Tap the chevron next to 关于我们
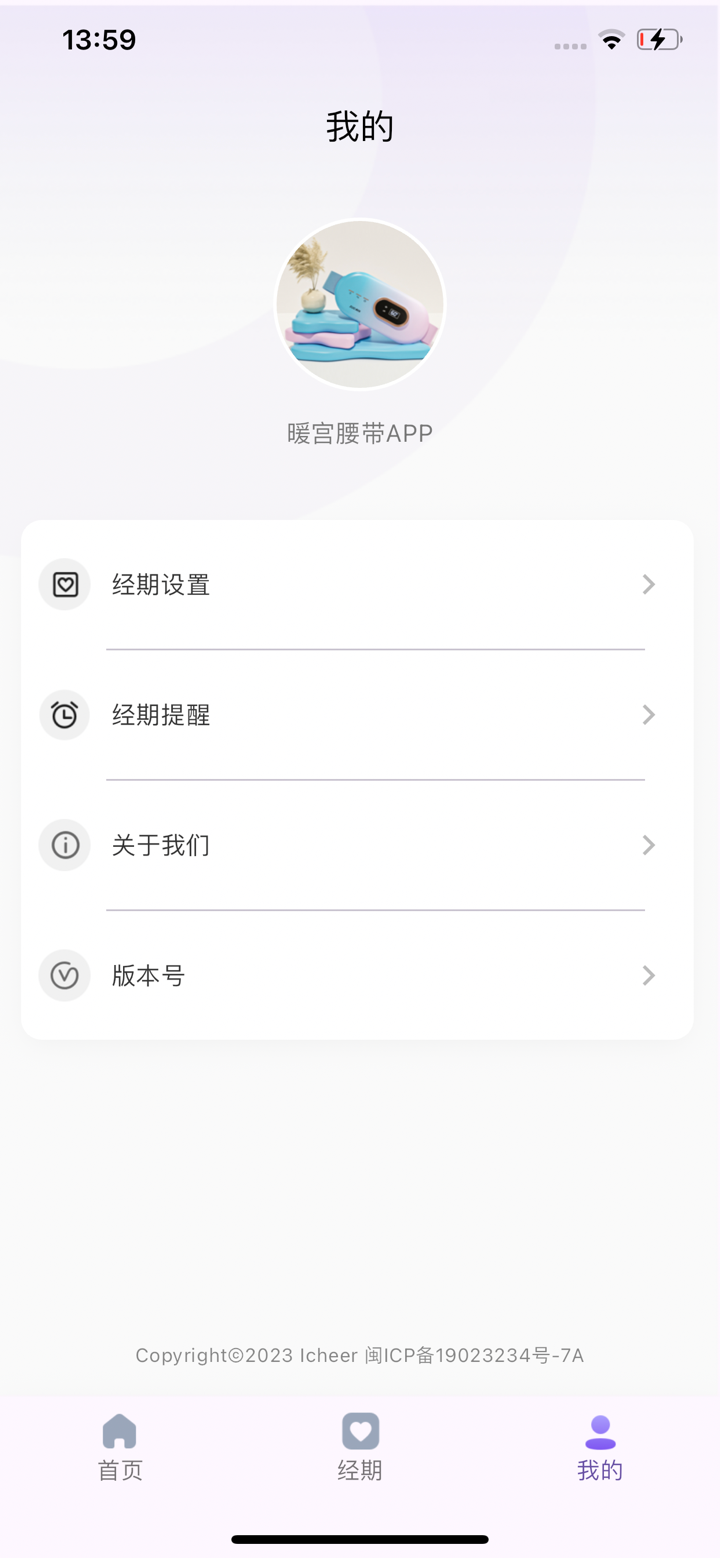This screenshot has height=1558, width=720. click(x=648, y=845)
